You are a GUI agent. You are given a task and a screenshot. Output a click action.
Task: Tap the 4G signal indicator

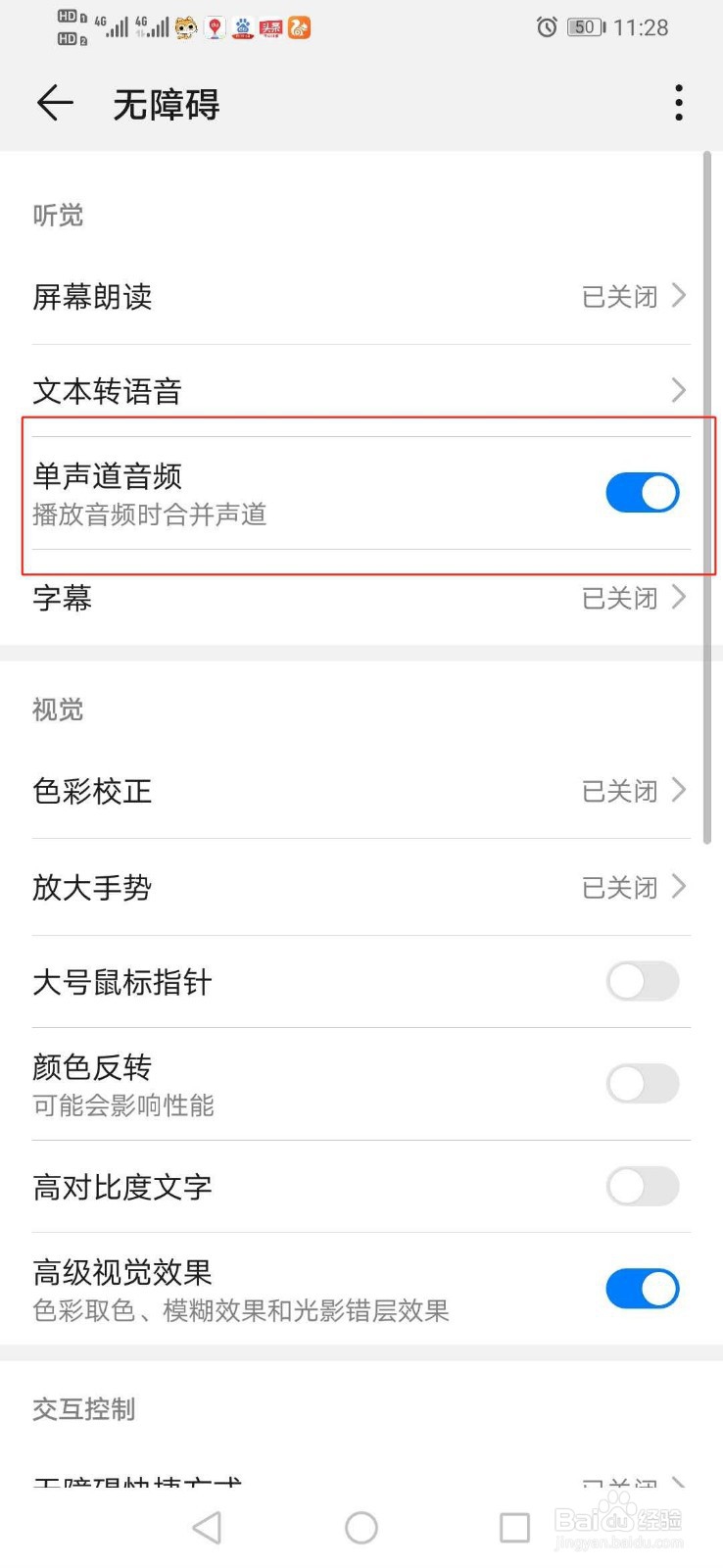coord(115,26)
